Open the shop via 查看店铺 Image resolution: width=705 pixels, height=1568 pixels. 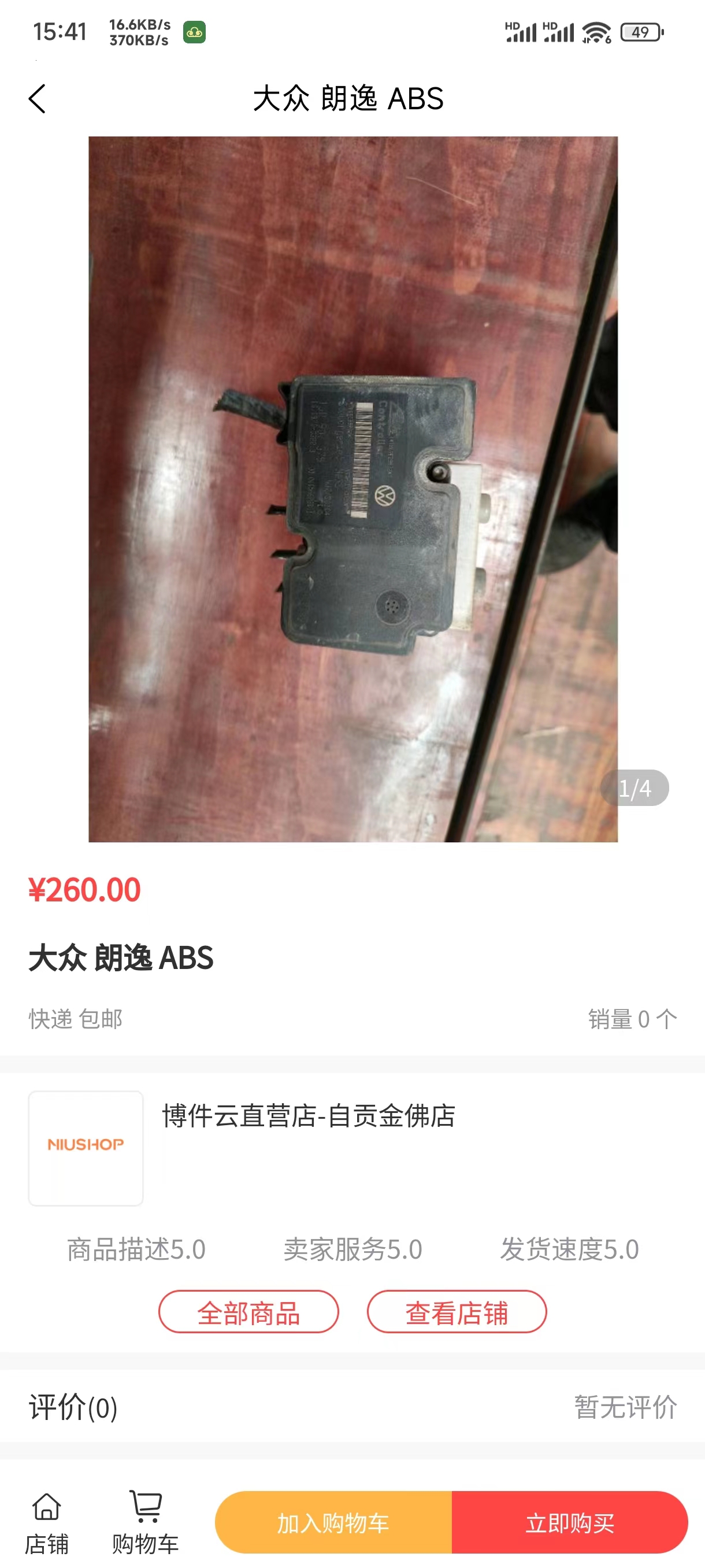click(456, 1312)
